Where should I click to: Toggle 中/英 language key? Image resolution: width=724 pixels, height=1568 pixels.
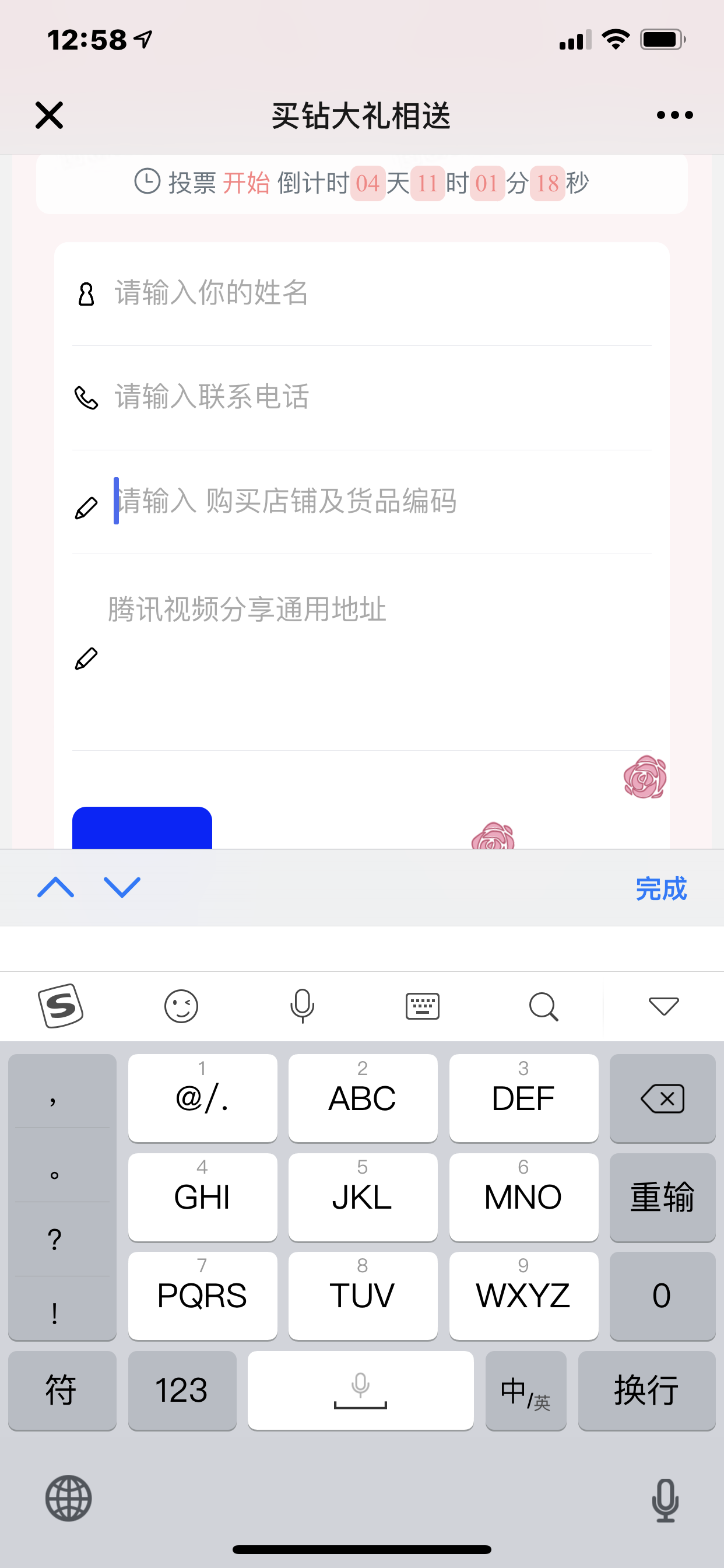(526, 1390)
